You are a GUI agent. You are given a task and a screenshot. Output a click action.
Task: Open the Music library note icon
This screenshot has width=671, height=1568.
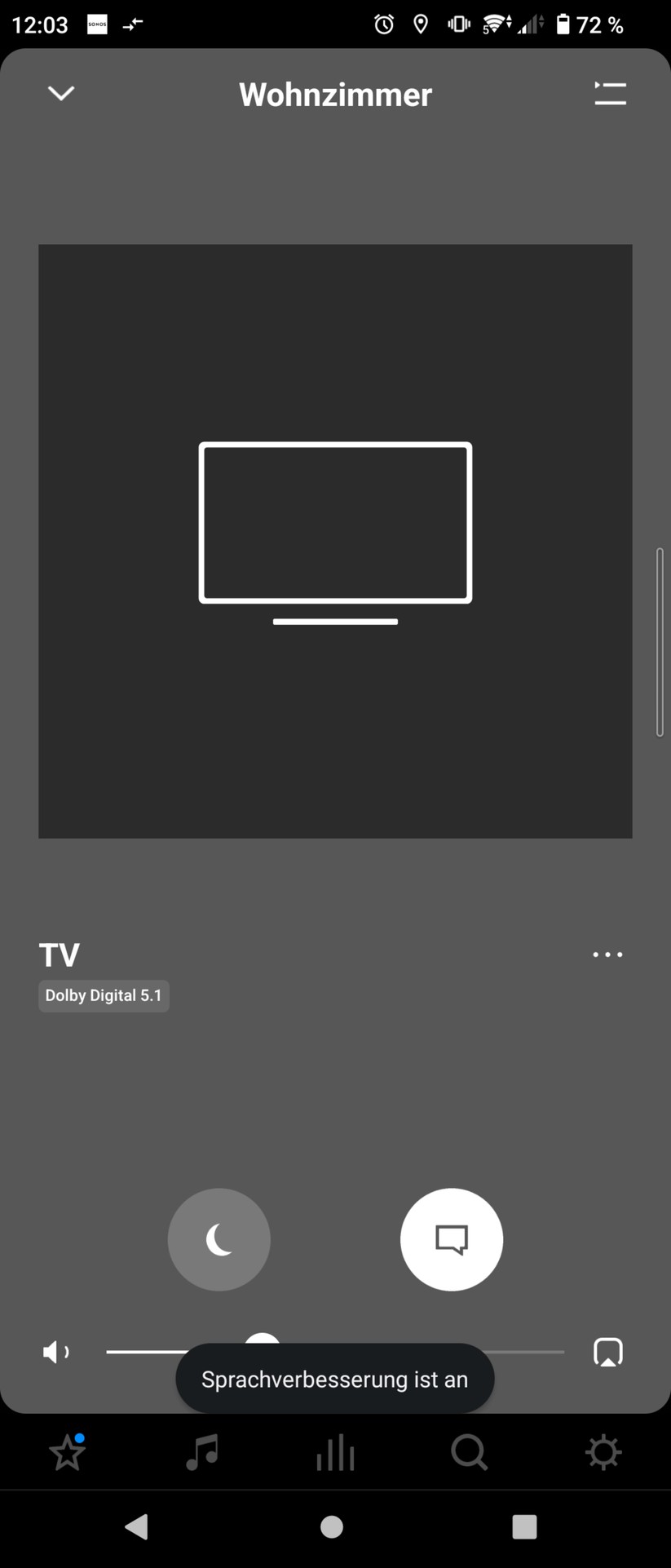201,1452
